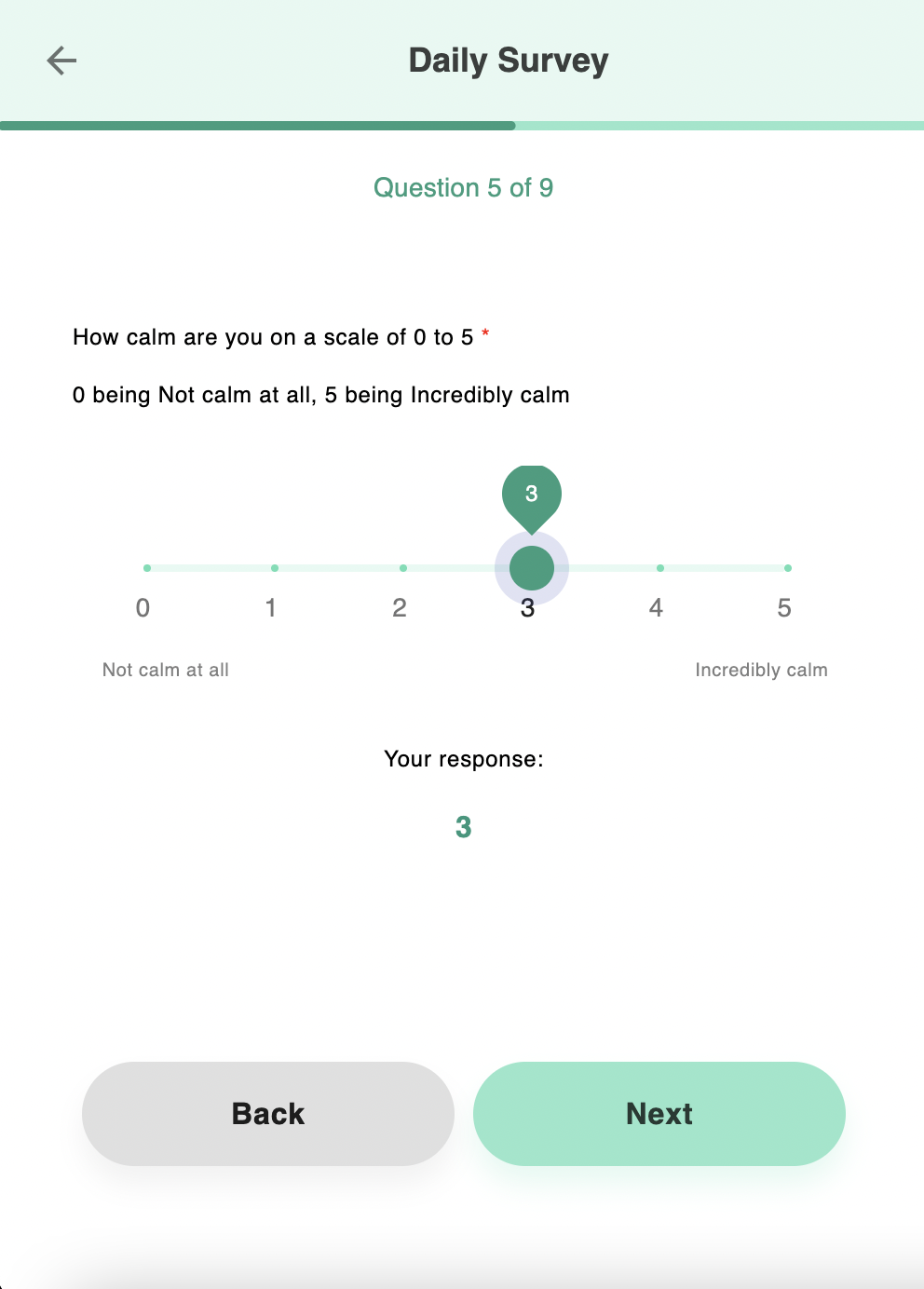Set calm level to 0 on slider
The image size is (924, 1289).
tap(147, 568)
